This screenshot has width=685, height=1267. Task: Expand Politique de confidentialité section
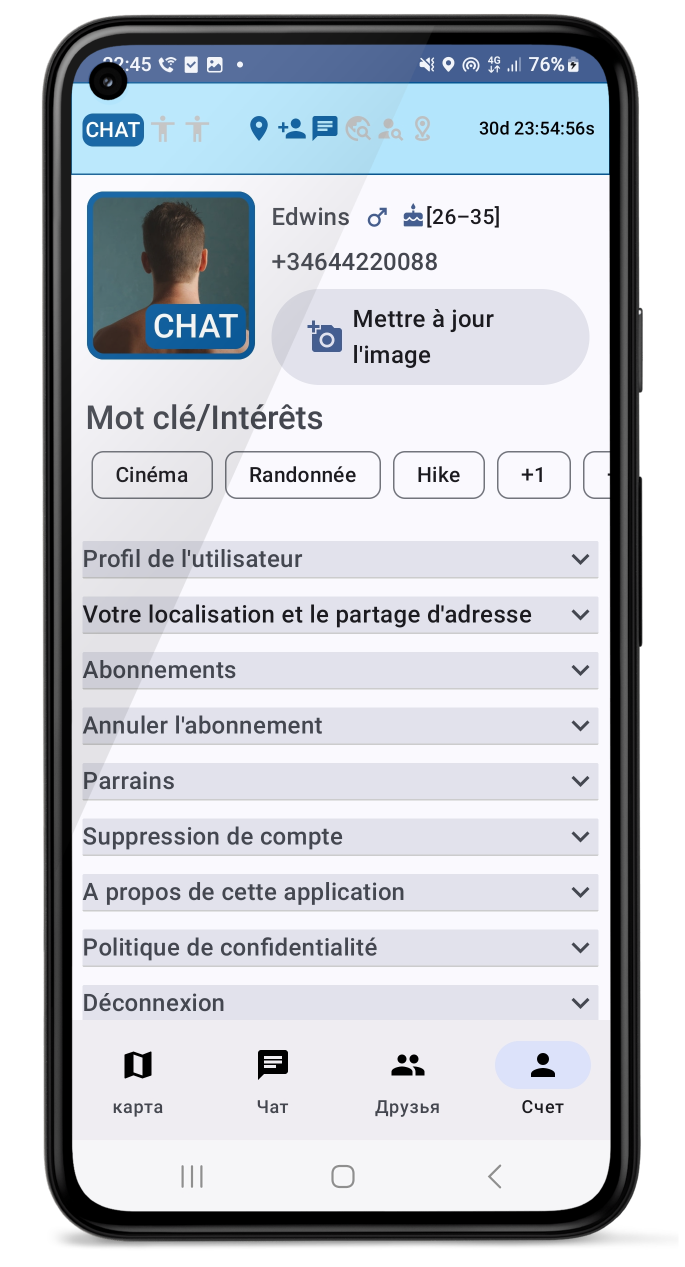[340, 948]
